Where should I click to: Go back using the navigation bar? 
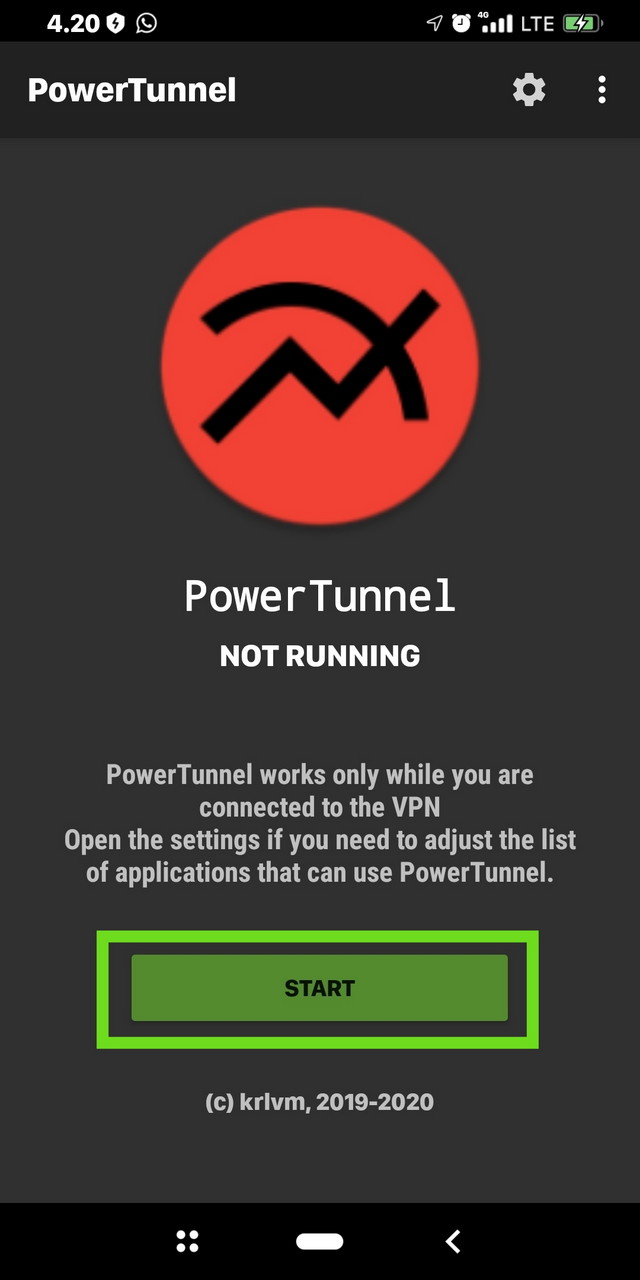pyautogui.click(x=452, y=1241)
